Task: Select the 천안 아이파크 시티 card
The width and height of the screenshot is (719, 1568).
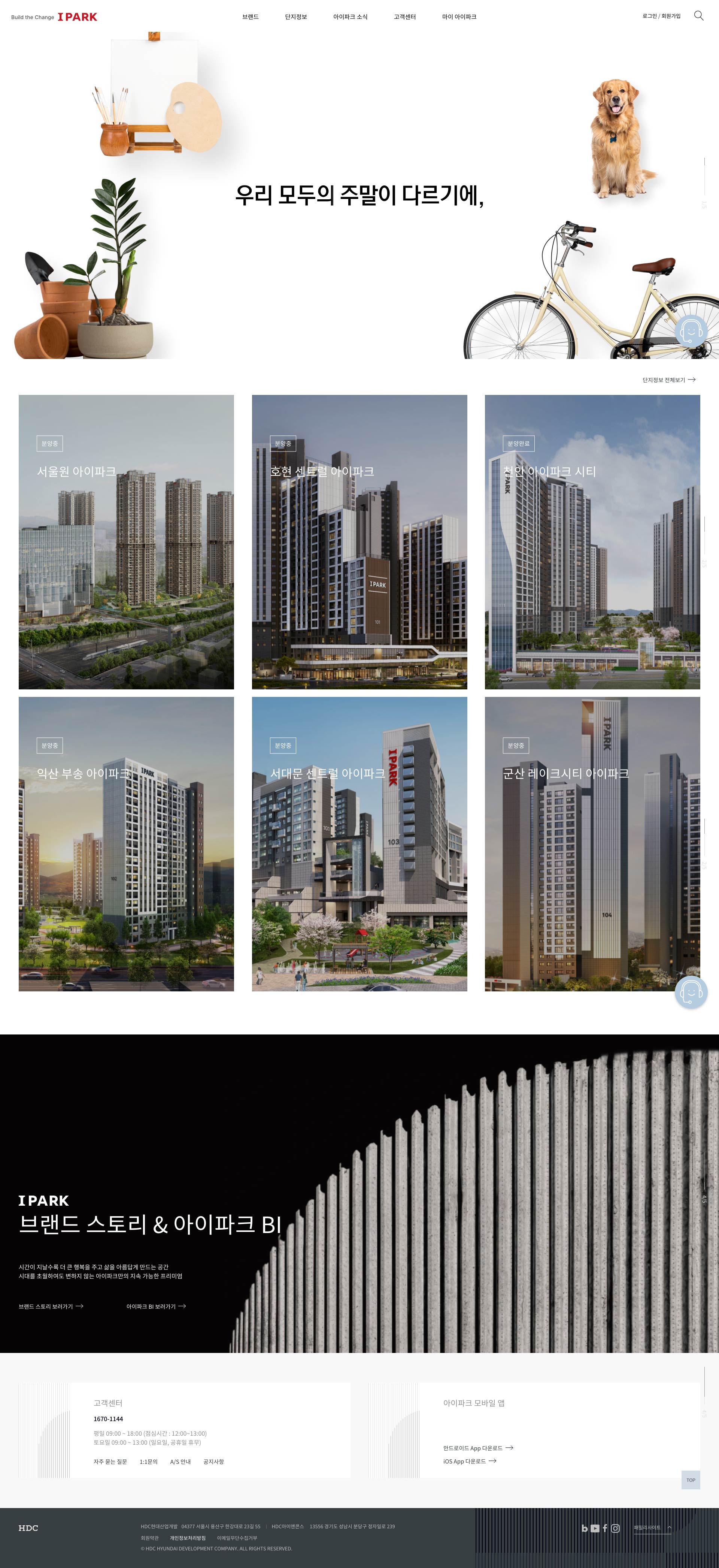Action: pyautogui.click(x=592, y=542)
